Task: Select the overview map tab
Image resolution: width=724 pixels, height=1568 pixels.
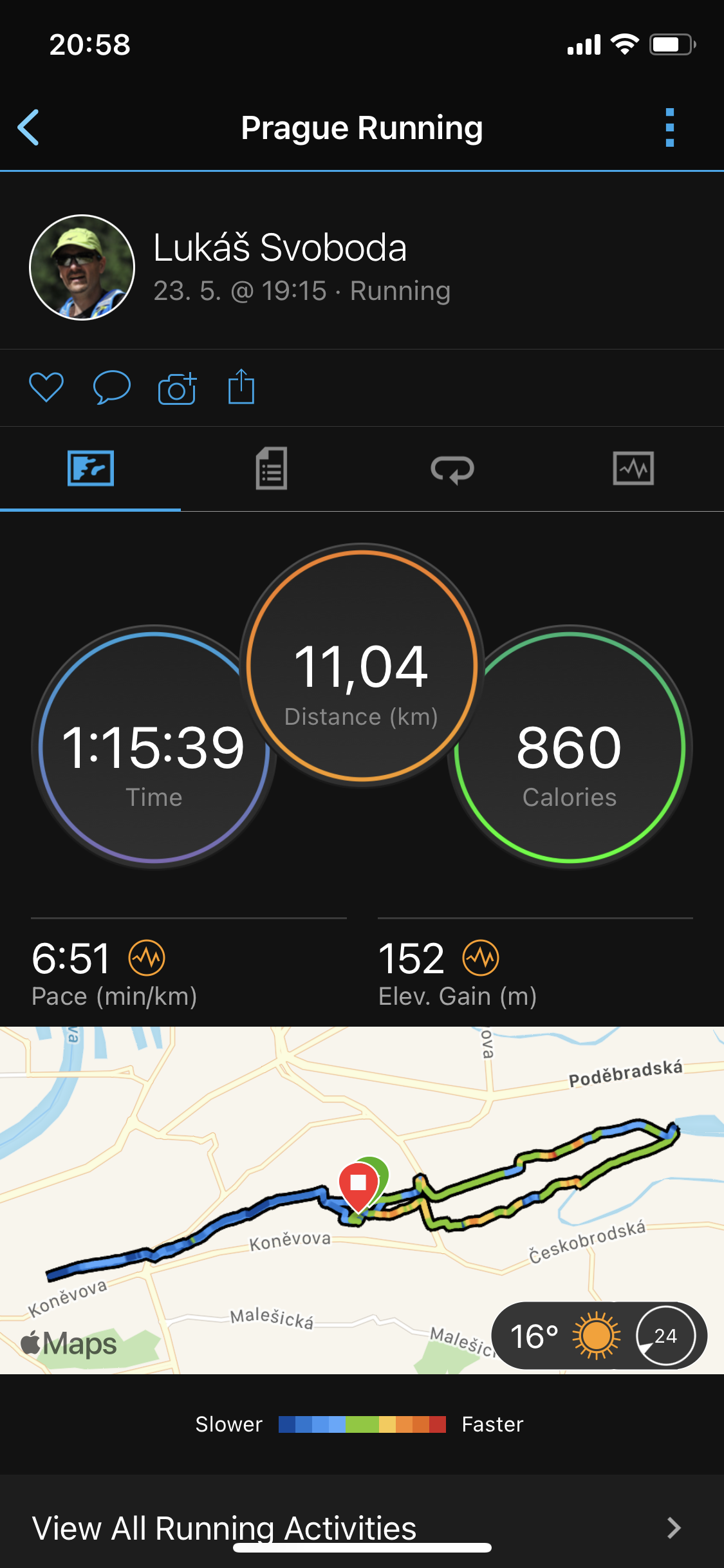Action: (91, 468)
